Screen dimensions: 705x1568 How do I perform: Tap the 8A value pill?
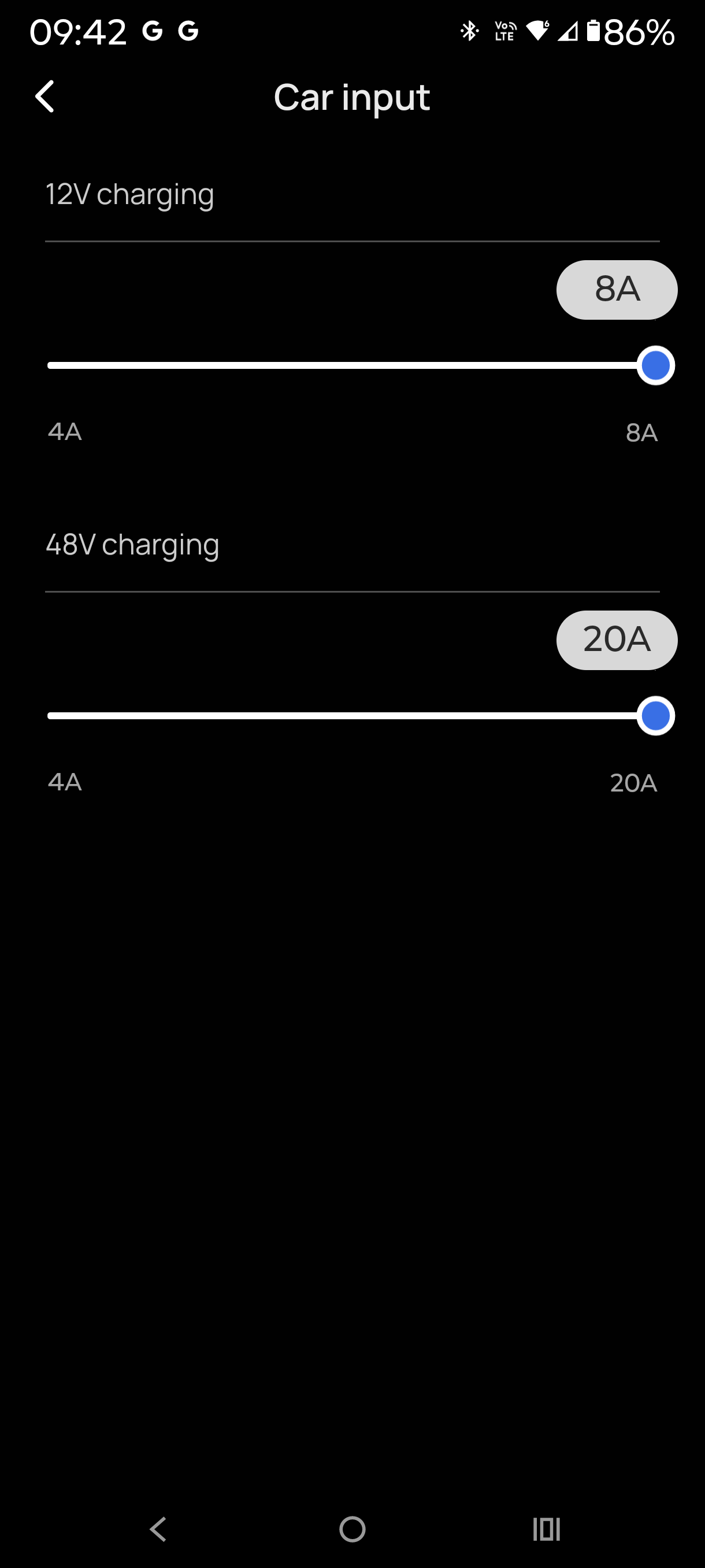pos(616,290)
